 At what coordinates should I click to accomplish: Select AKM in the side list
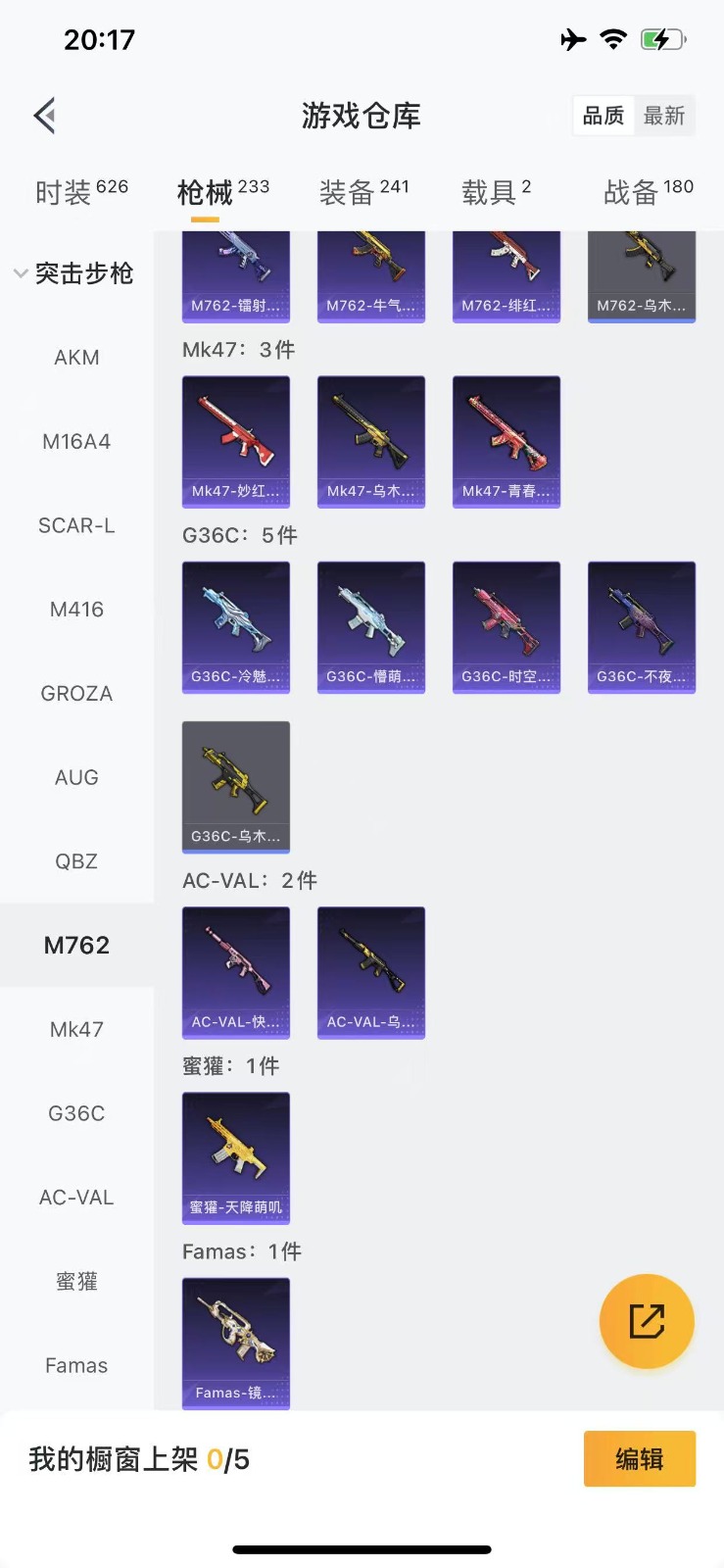(76, 358)
